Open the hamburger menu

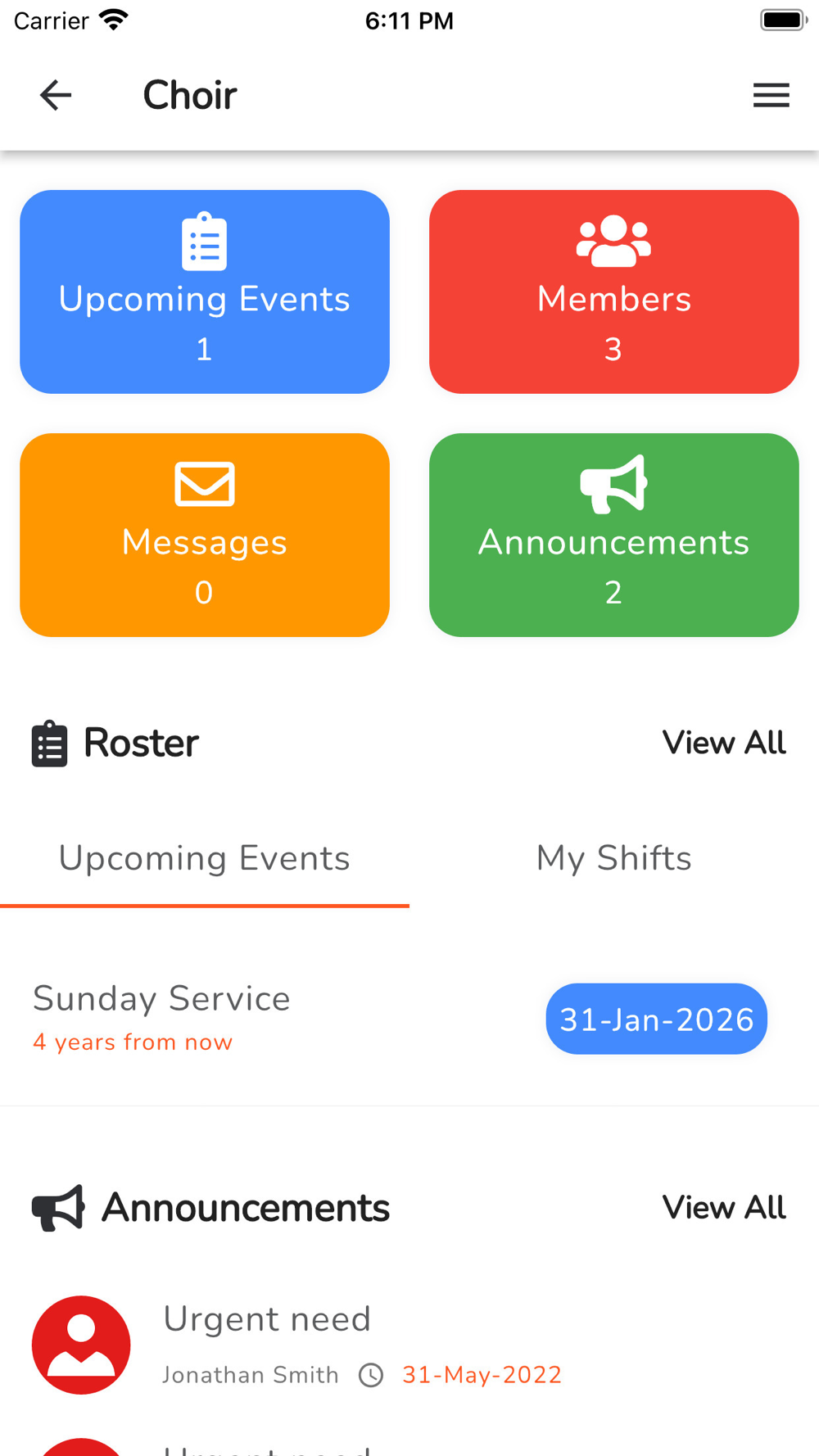(771, 95)
